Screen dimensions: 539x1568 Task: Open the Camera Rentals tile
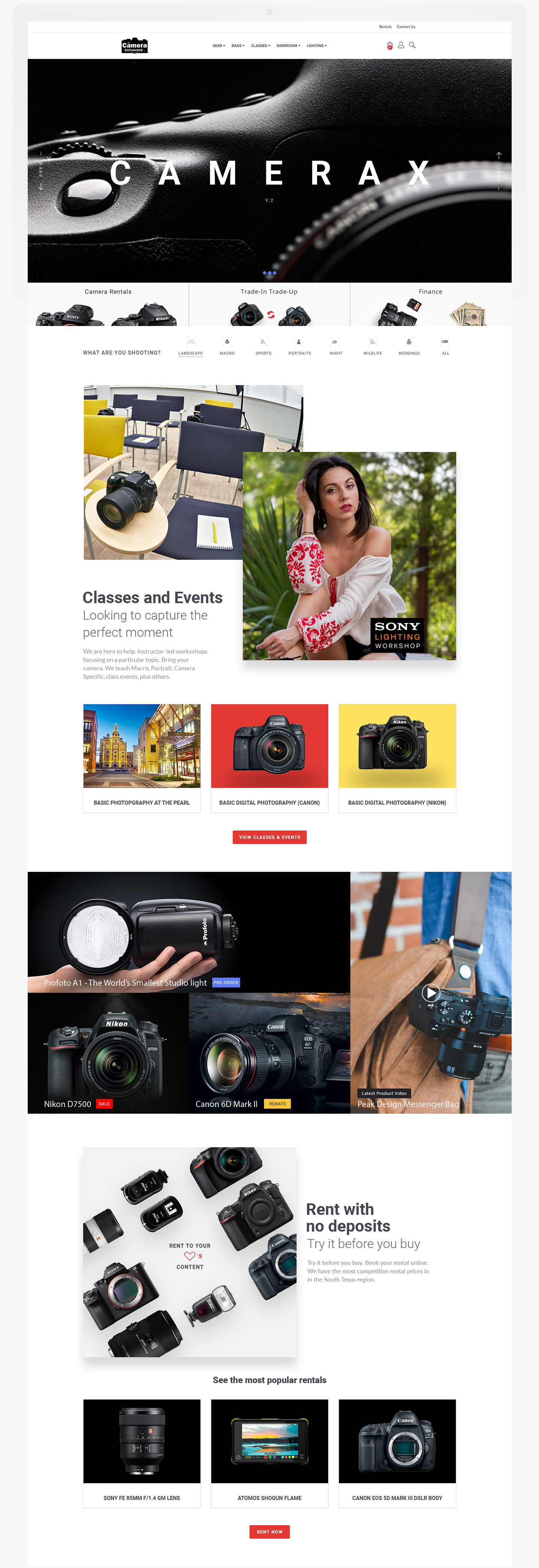tap(108, 304)
